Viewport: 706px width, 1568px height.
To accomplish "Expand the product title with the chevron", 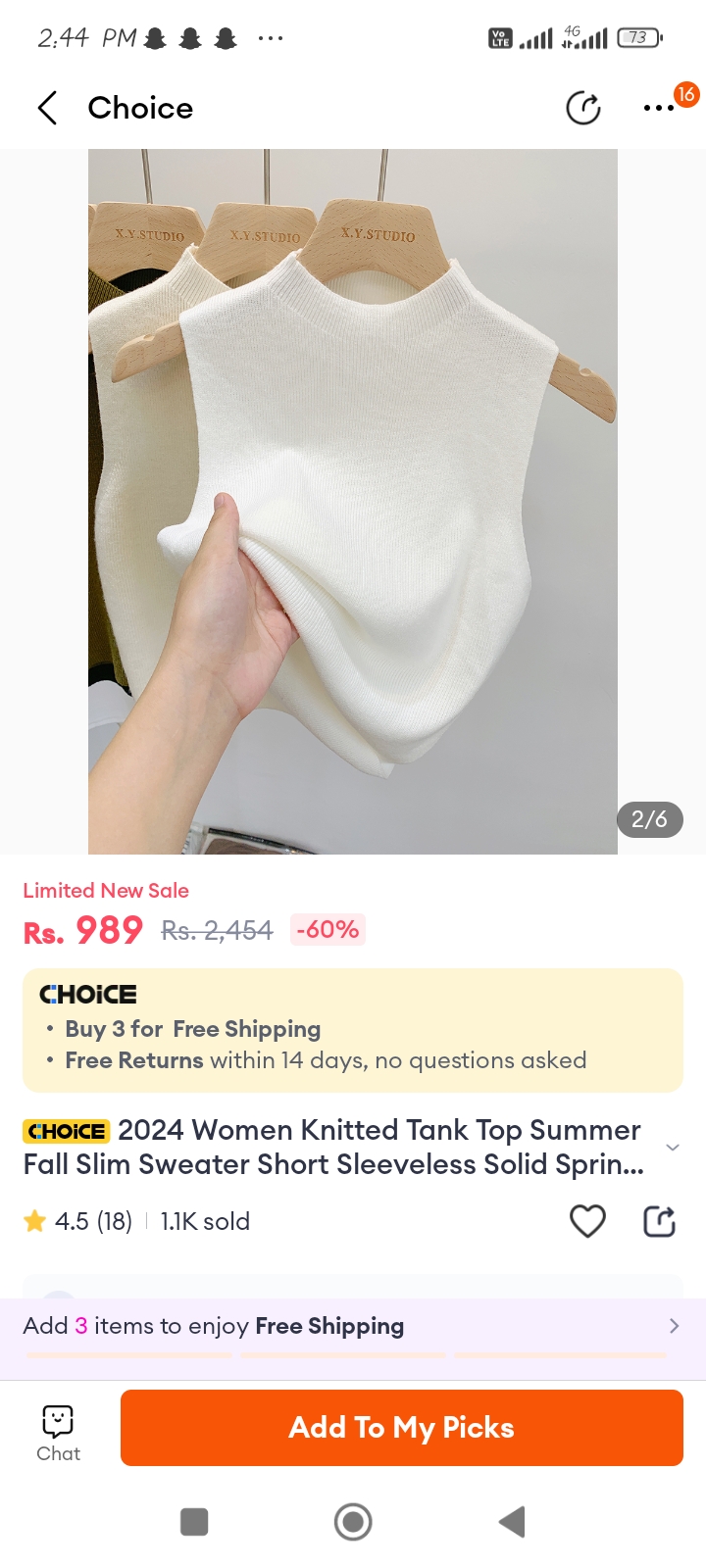I will pyautogui.click(x=672, y=1147).
